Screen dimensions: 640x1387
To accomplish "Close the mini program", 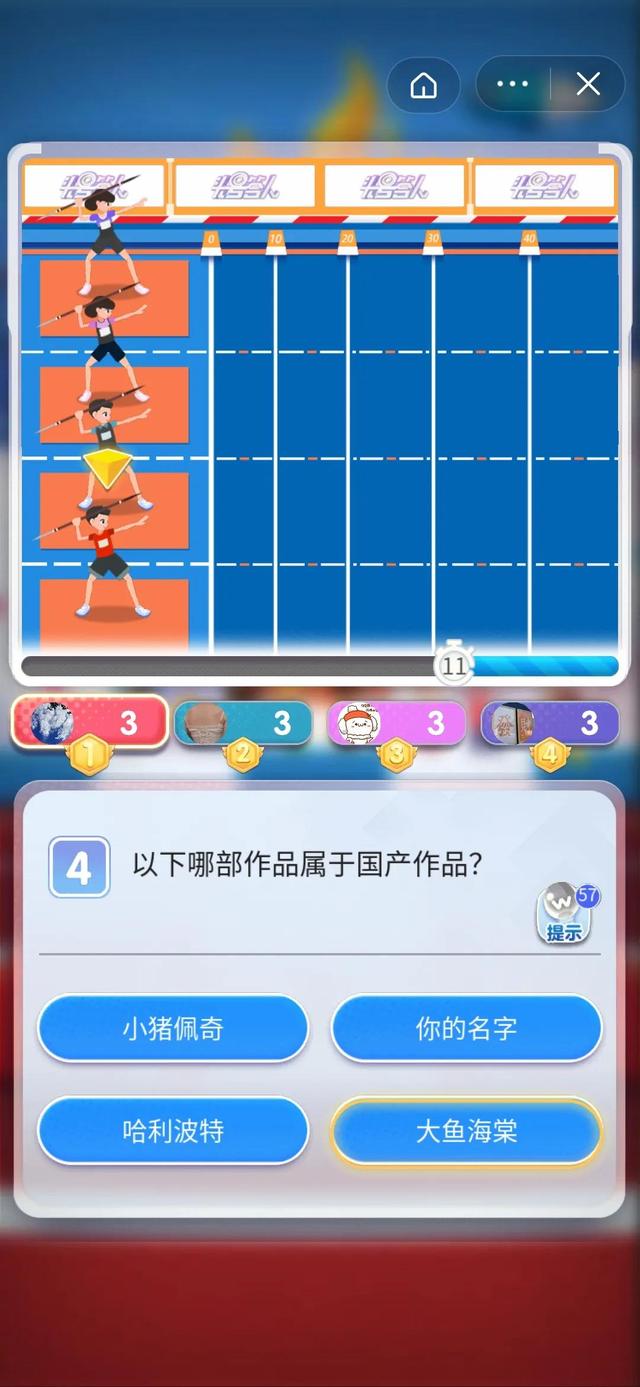I will (x=588, y=85).
